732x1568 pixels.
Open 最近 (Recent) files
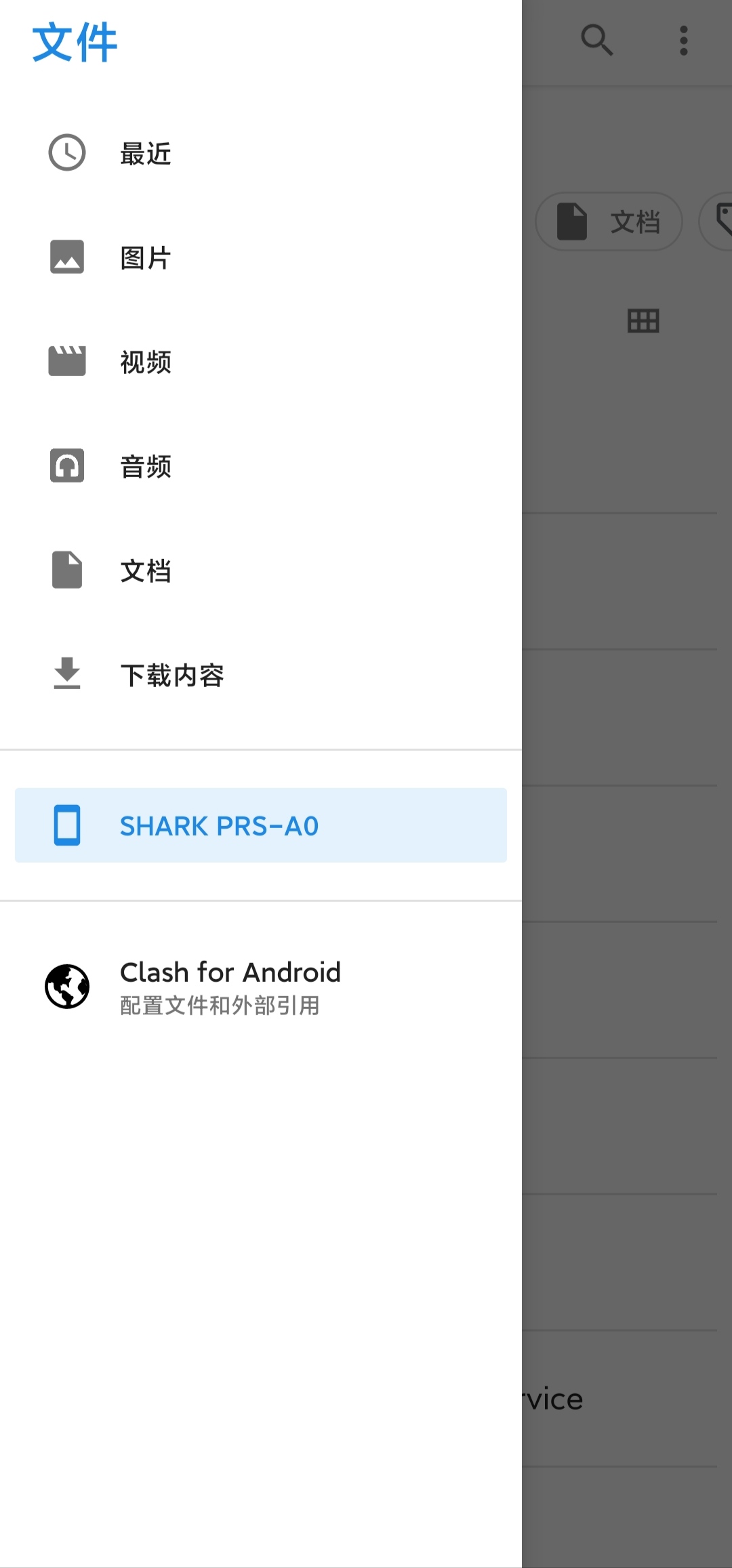pos(261,153)
